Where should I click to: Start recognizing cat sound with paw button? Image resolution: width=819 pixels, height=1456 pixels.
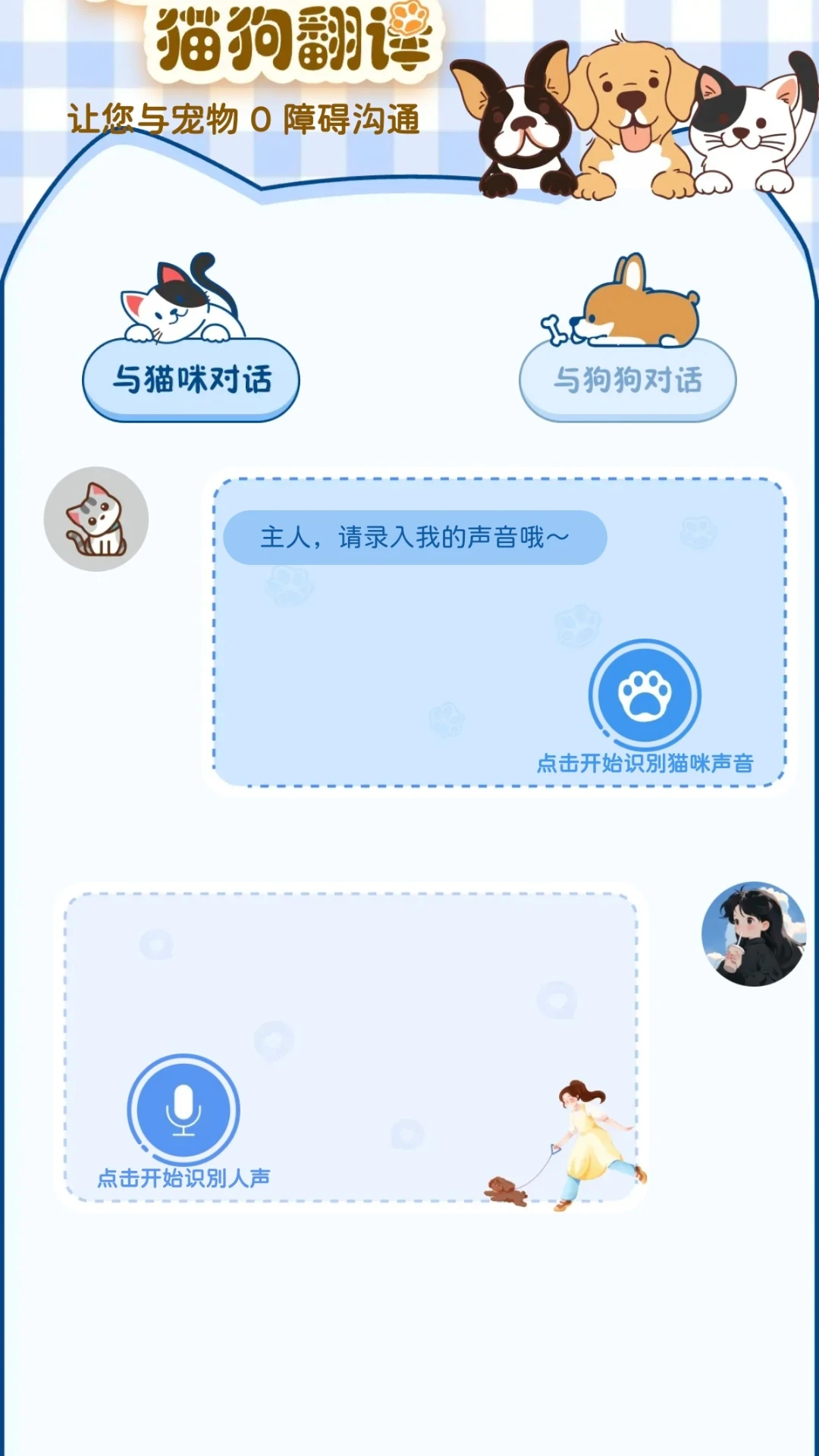pyautogui.click(x=645, y=695)
